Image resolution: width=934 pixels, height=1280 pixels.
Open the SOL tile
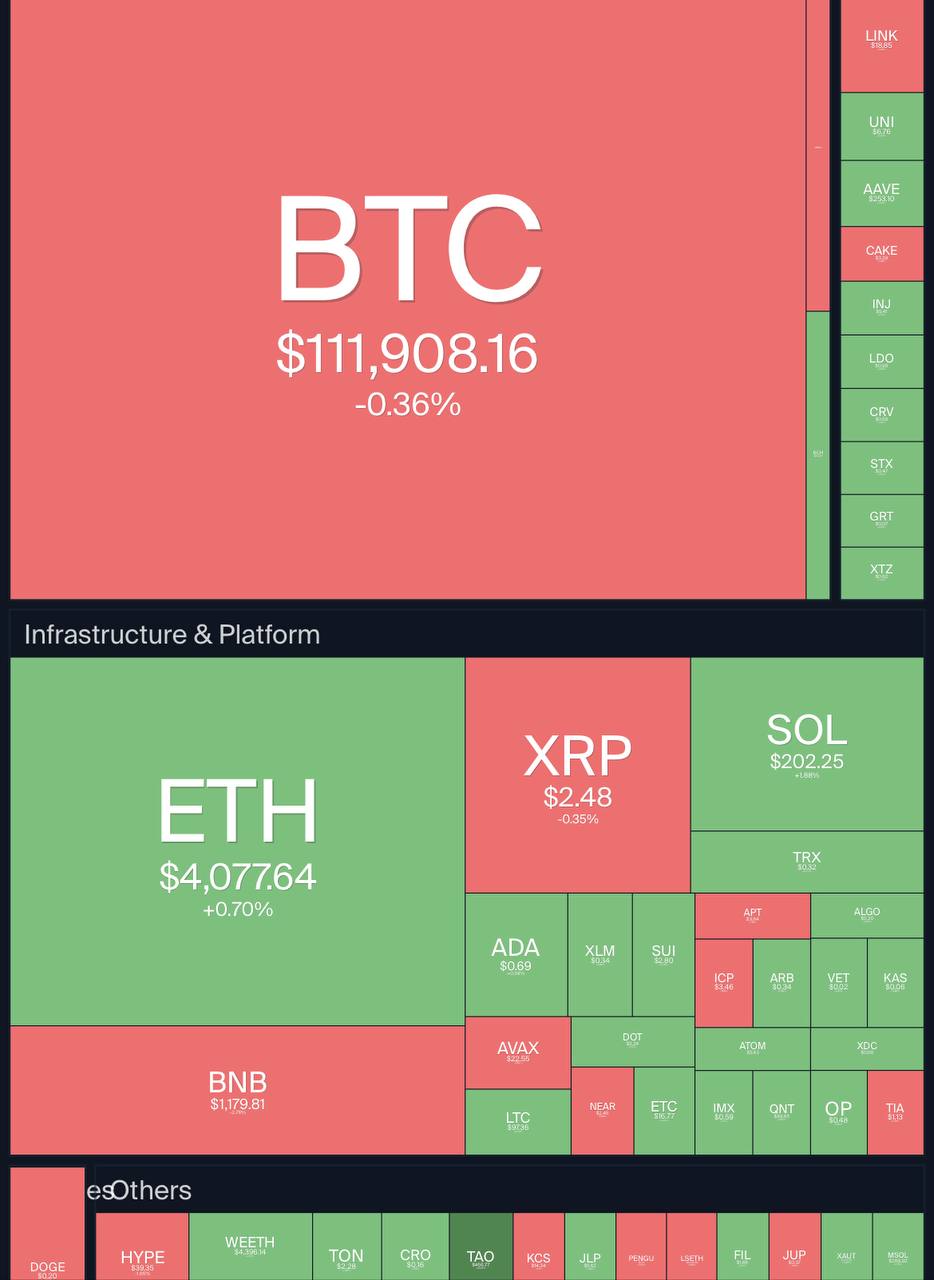pyautogui.click(x=806, y=743)
